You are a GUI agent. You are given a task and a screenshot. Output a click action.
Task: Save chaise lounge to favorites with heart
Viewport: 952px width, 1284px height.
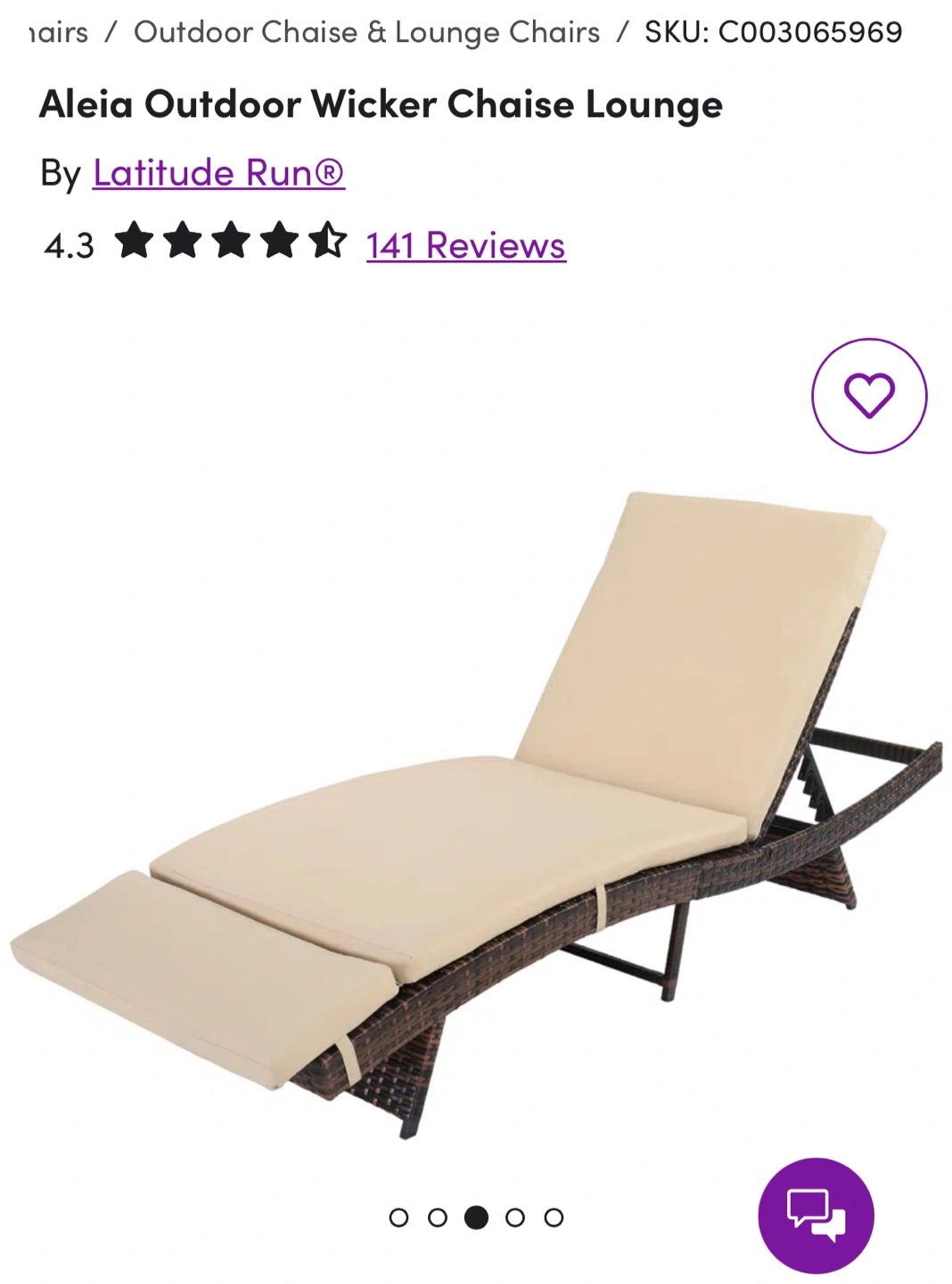[868, 395]
